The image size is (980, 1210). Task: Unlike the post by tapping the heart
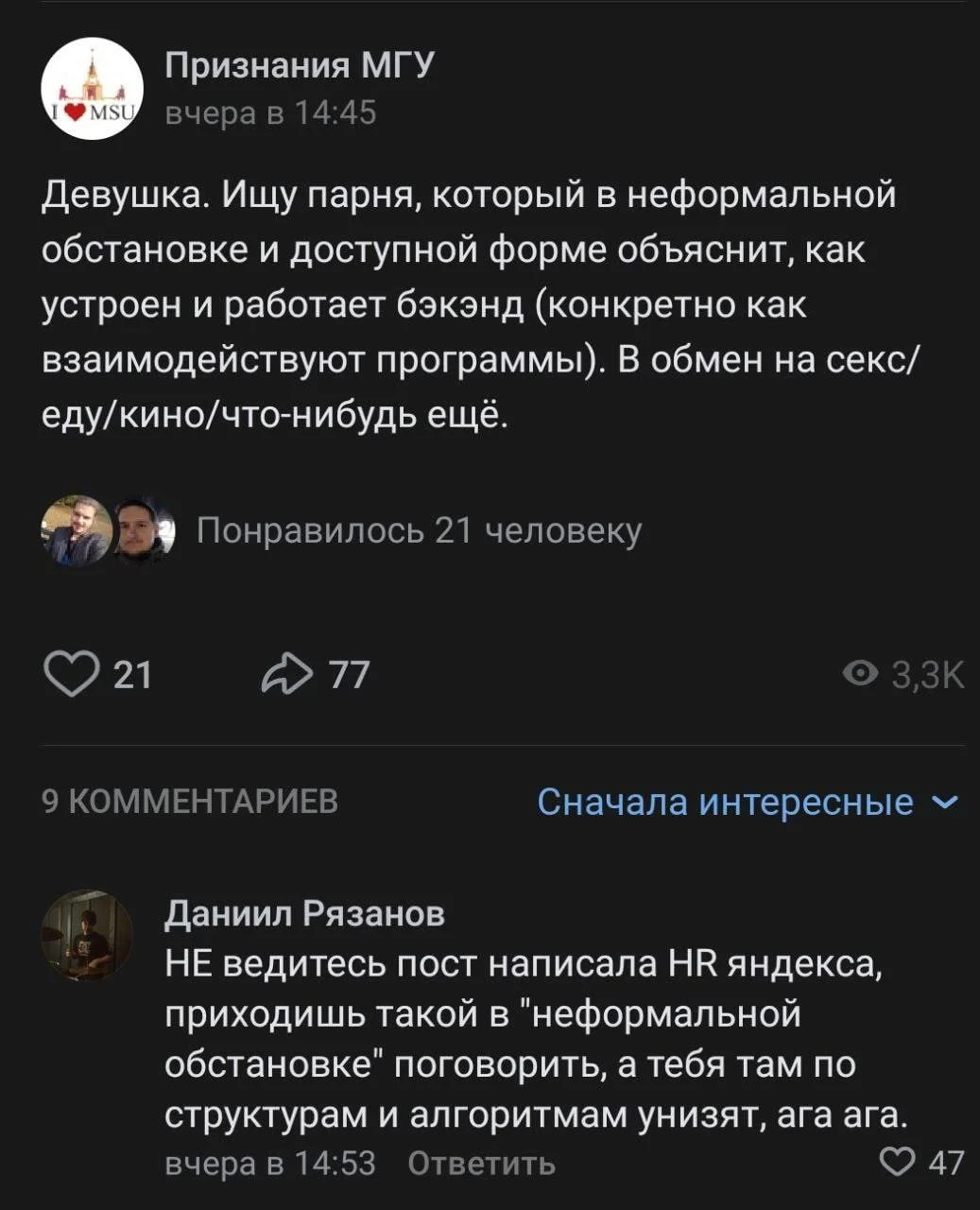tap(74, 673)
